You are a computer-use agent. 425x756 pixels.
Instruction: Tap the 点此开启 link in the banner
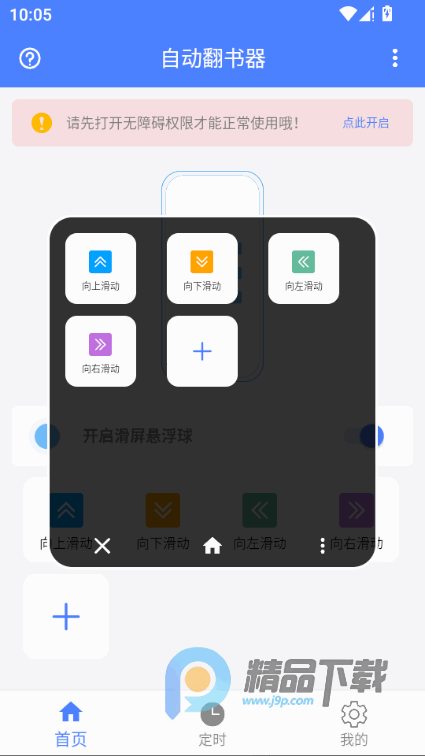coord(365,123)
